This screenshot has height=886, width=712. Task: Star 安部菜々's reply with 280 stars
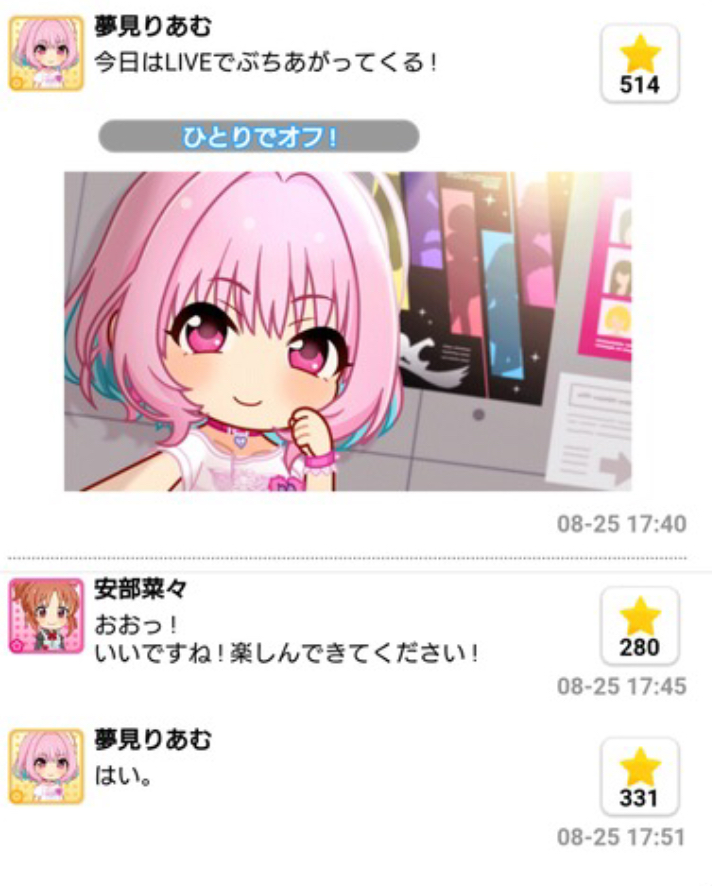coord(640,626)
